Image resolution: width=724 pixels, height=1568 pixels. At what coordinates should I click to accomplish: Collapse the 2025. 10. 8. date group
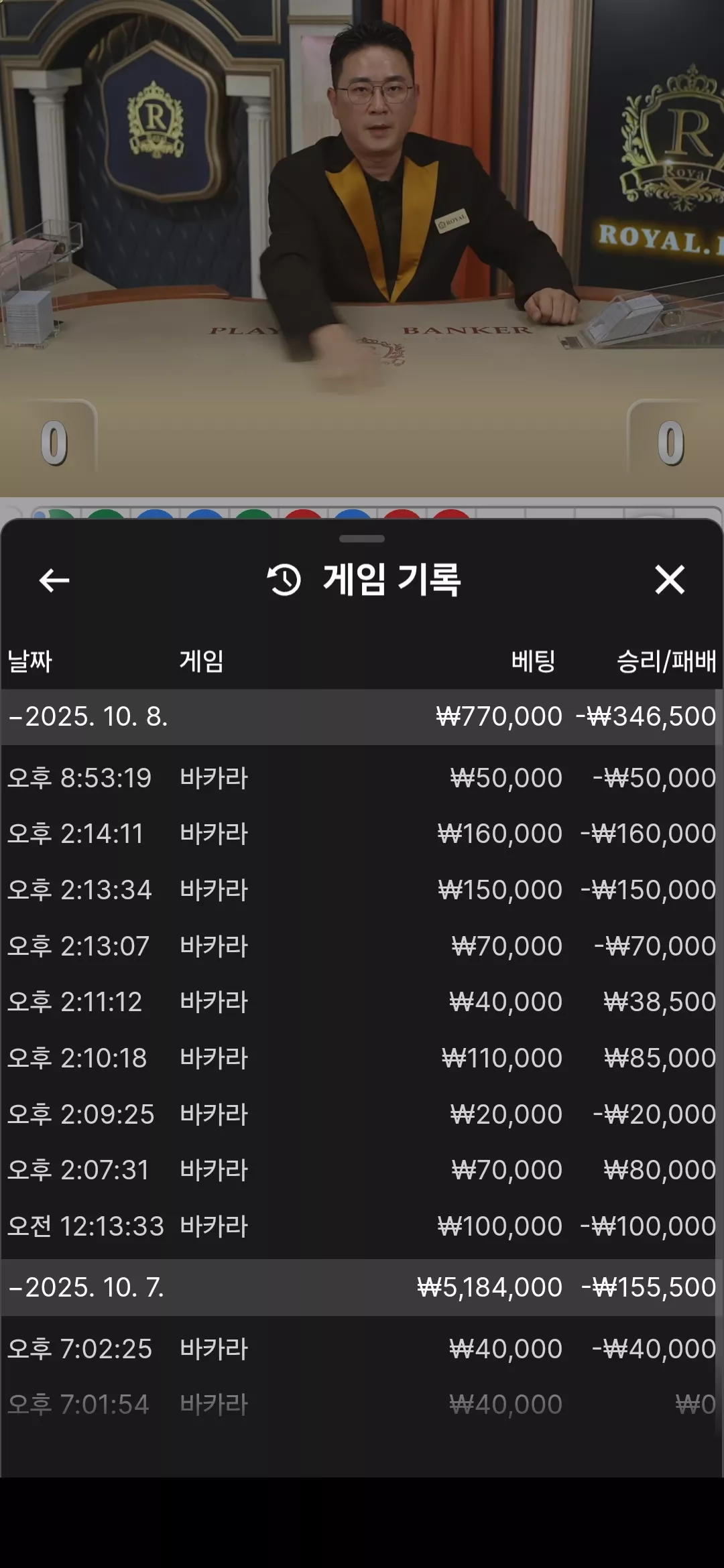coord(362,716)
